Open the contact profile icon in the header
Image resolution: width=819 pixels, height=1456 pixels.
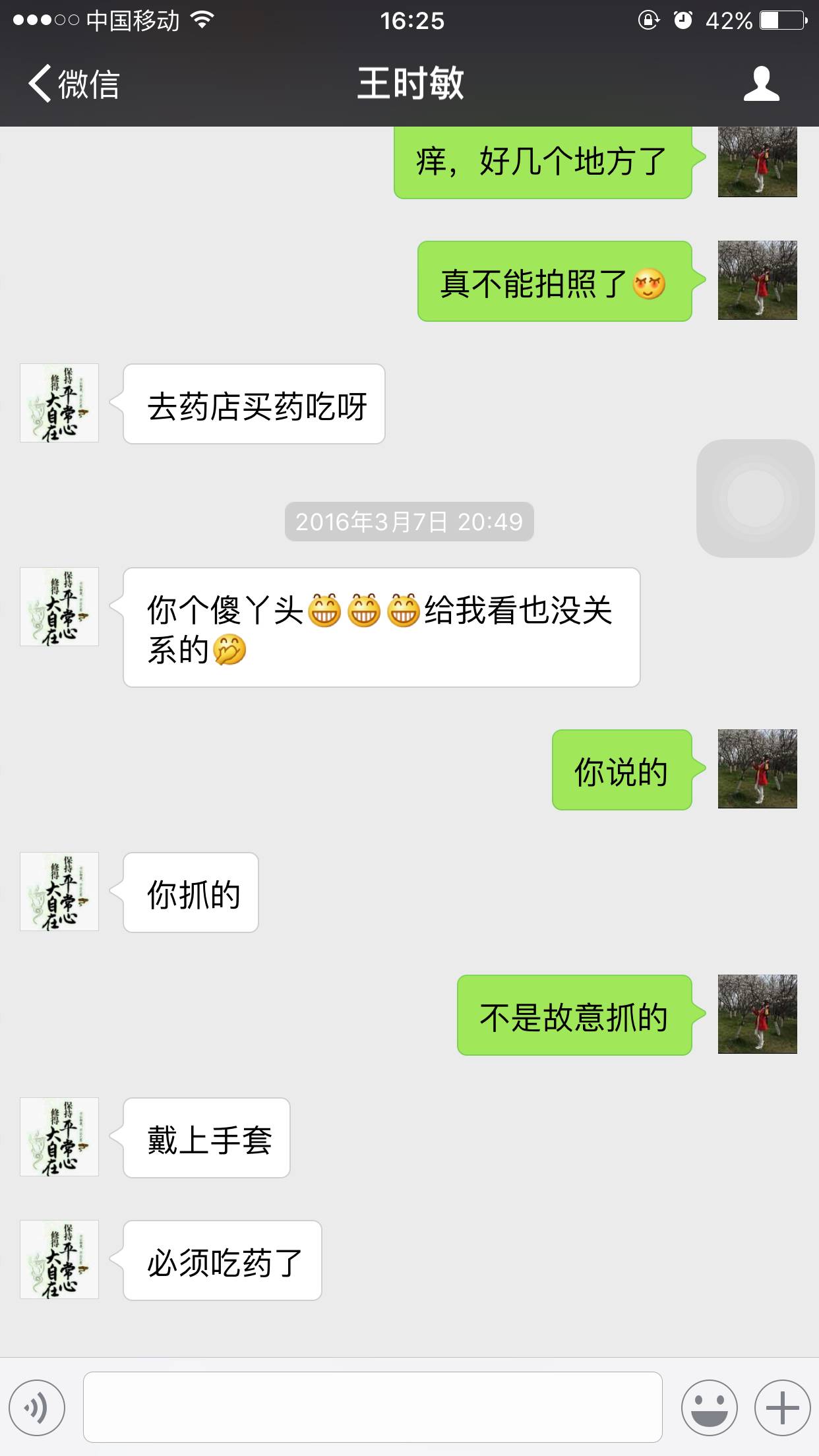761,84
